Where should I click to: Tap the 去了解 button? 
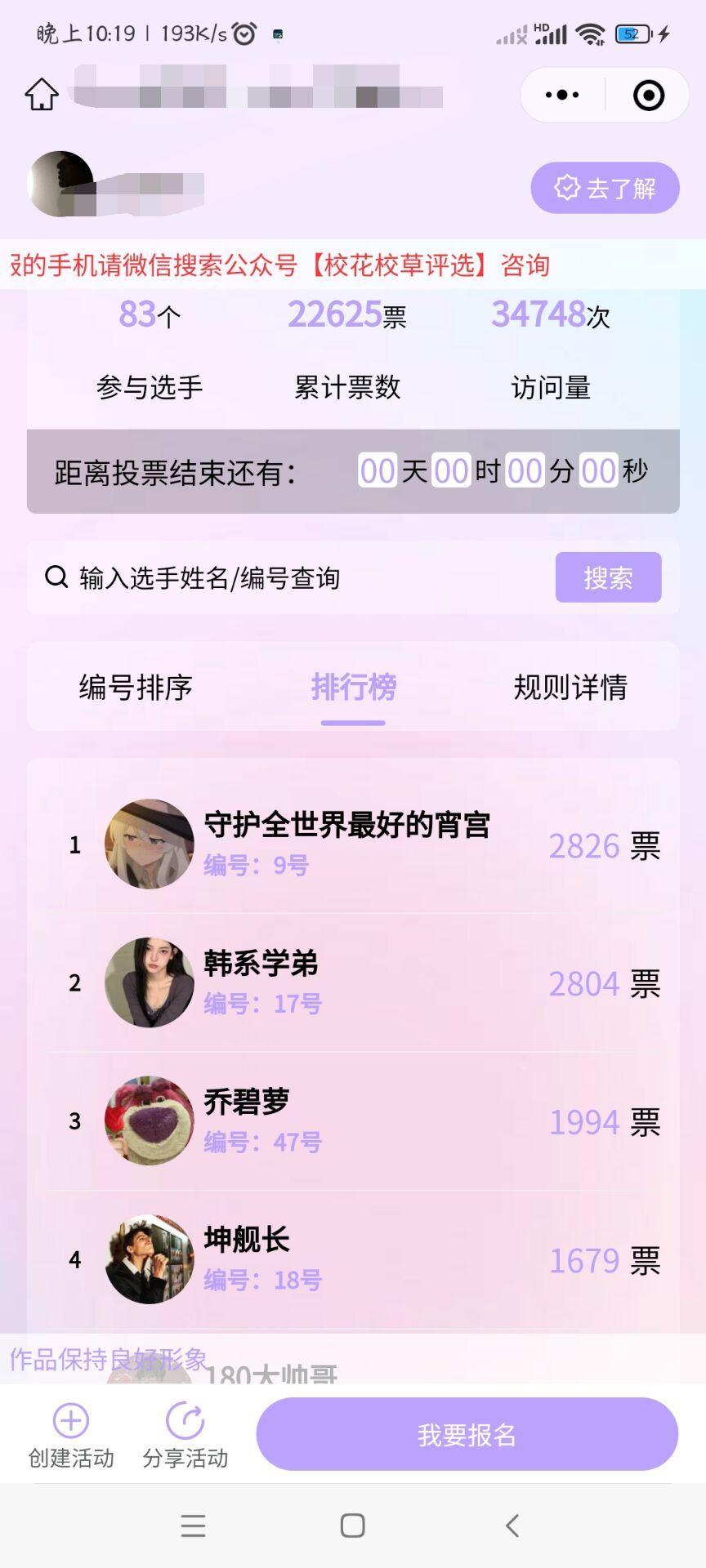point(605,188)
